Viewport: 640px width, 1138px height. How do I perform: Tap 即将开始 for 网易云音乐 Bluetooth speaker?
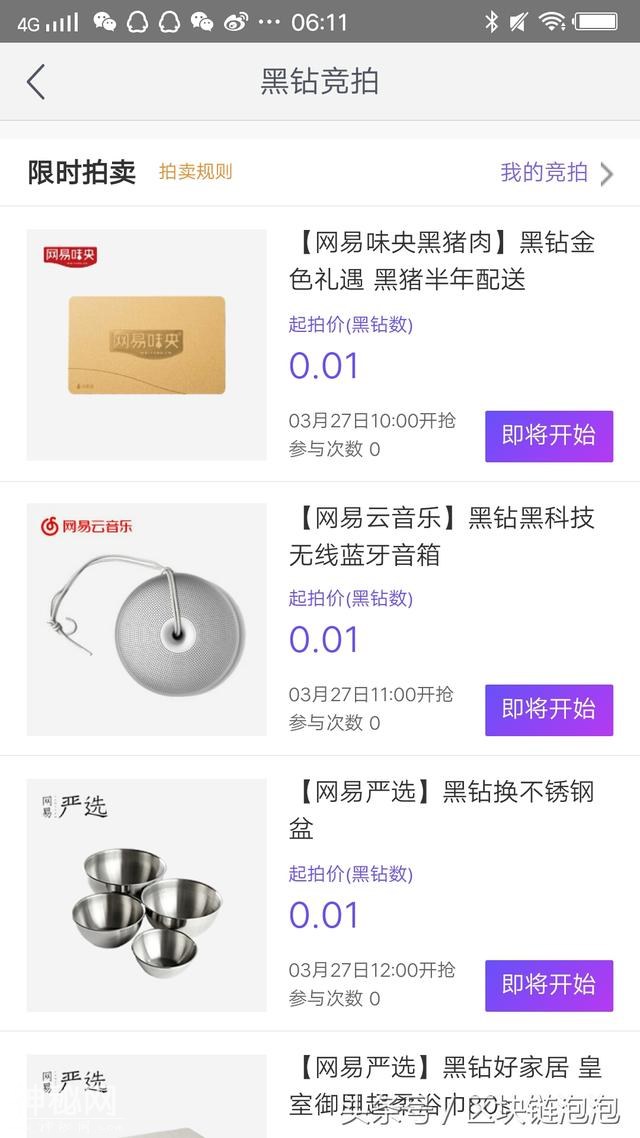tap(548, 710)
